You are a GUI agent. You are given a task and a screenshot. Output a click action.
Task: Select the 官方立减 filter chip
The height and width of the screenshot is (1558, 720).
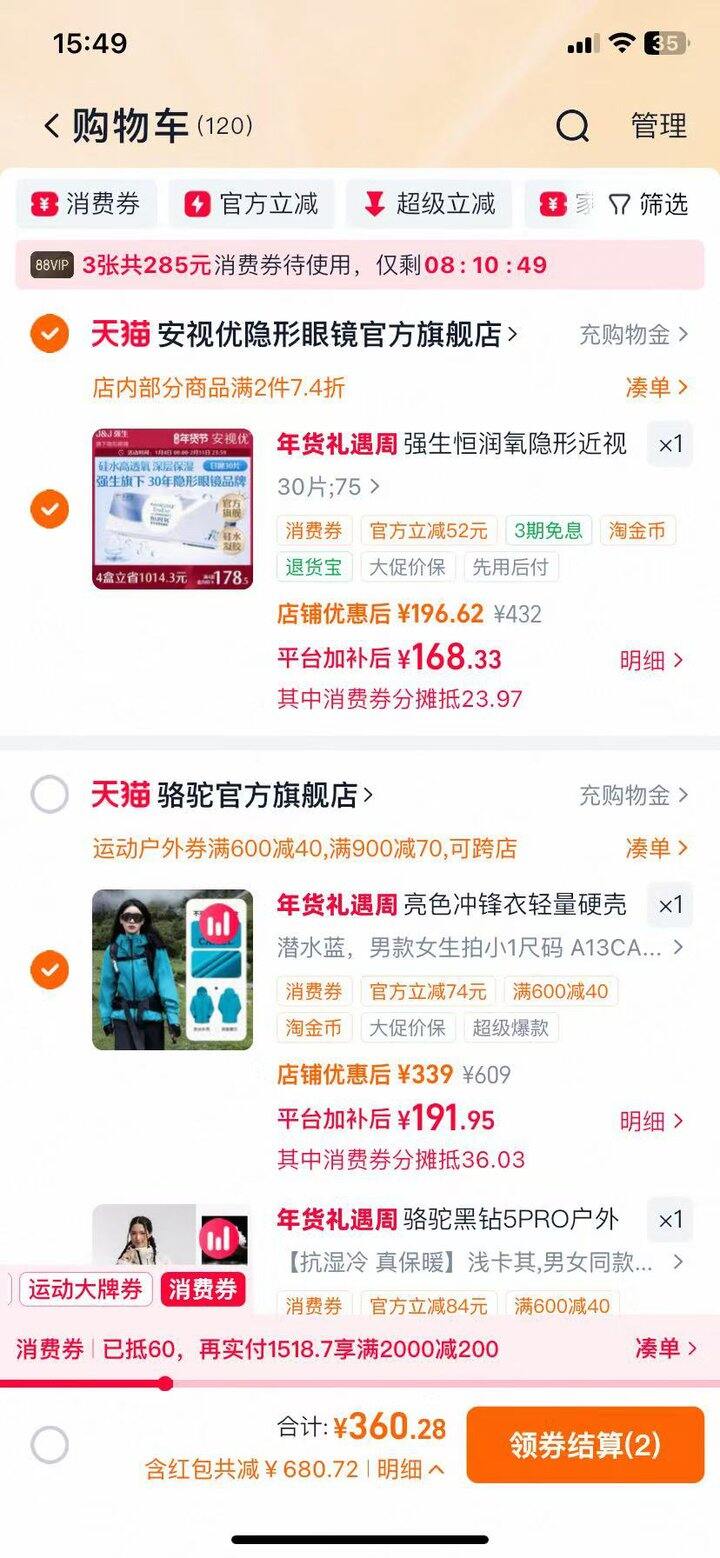pos(251,205)
